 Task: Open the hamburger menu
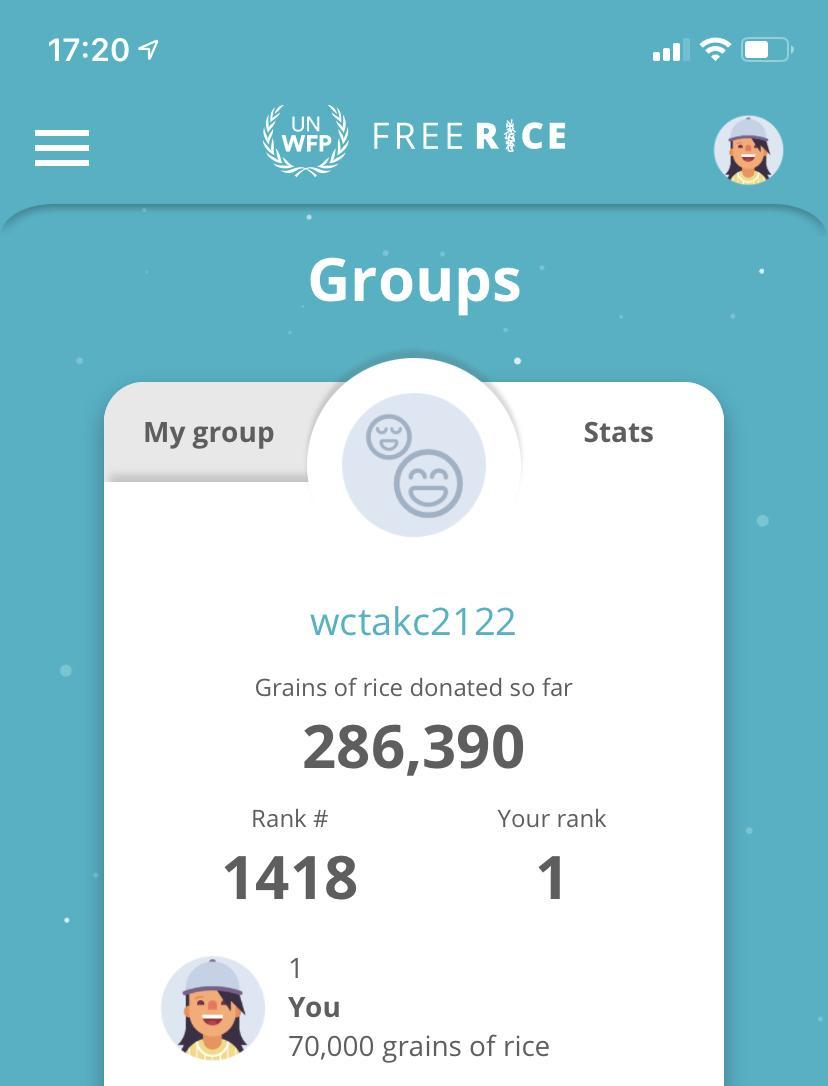coord(62,147)
